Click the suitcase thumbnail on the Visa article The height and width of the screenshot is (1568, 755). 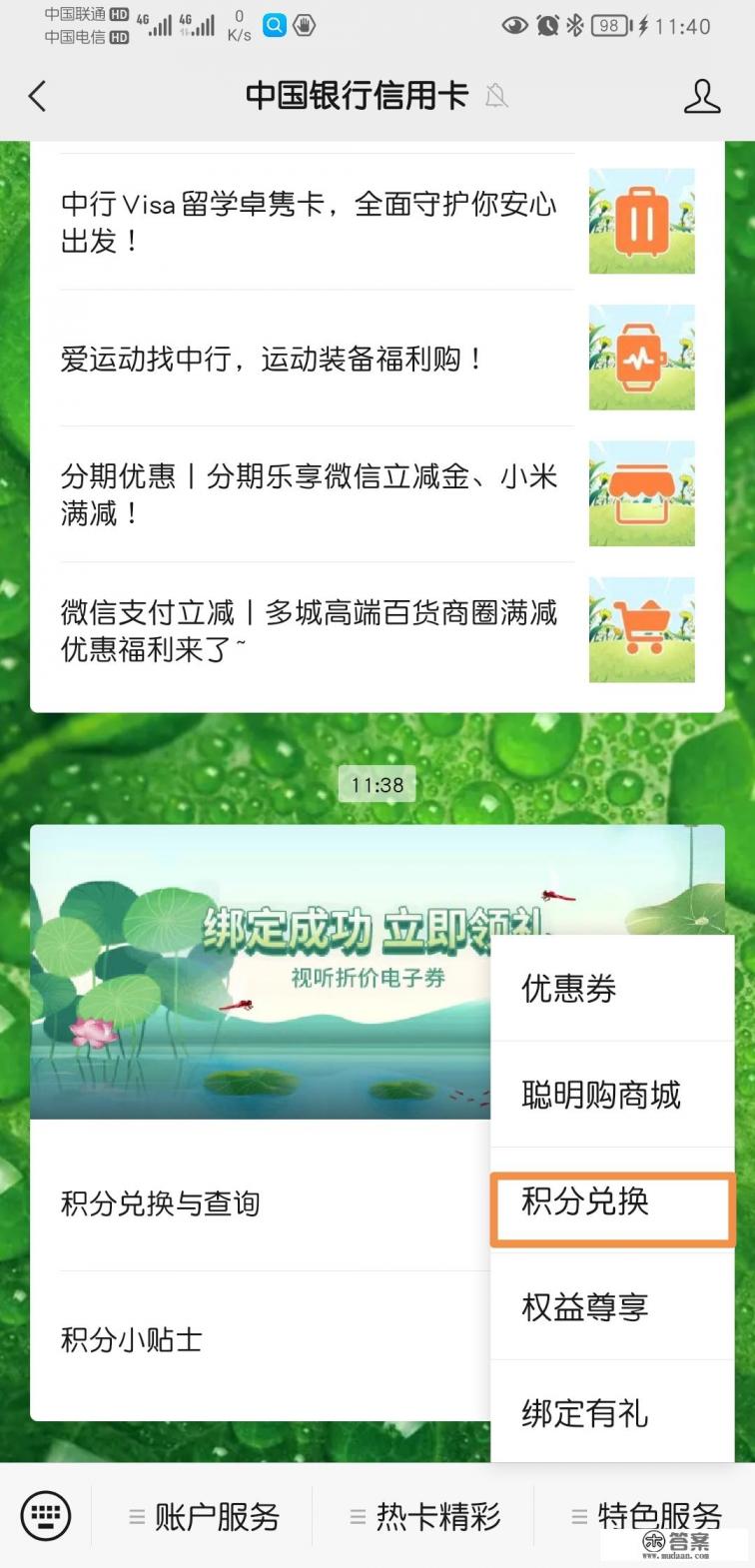[x=641, y=222]
